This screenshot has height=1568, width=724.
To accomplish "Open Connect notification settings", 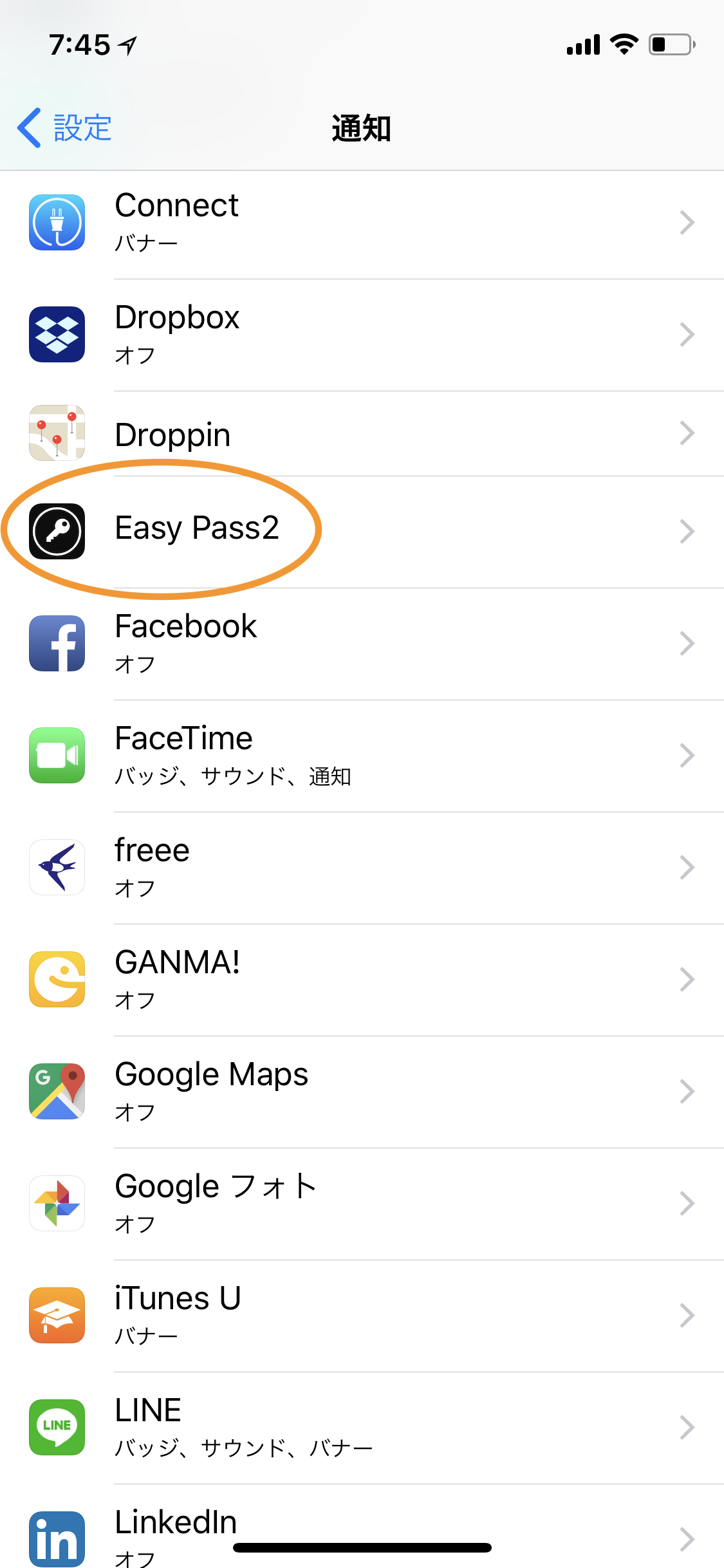I will pyautogui.click(x=362, y=223).
